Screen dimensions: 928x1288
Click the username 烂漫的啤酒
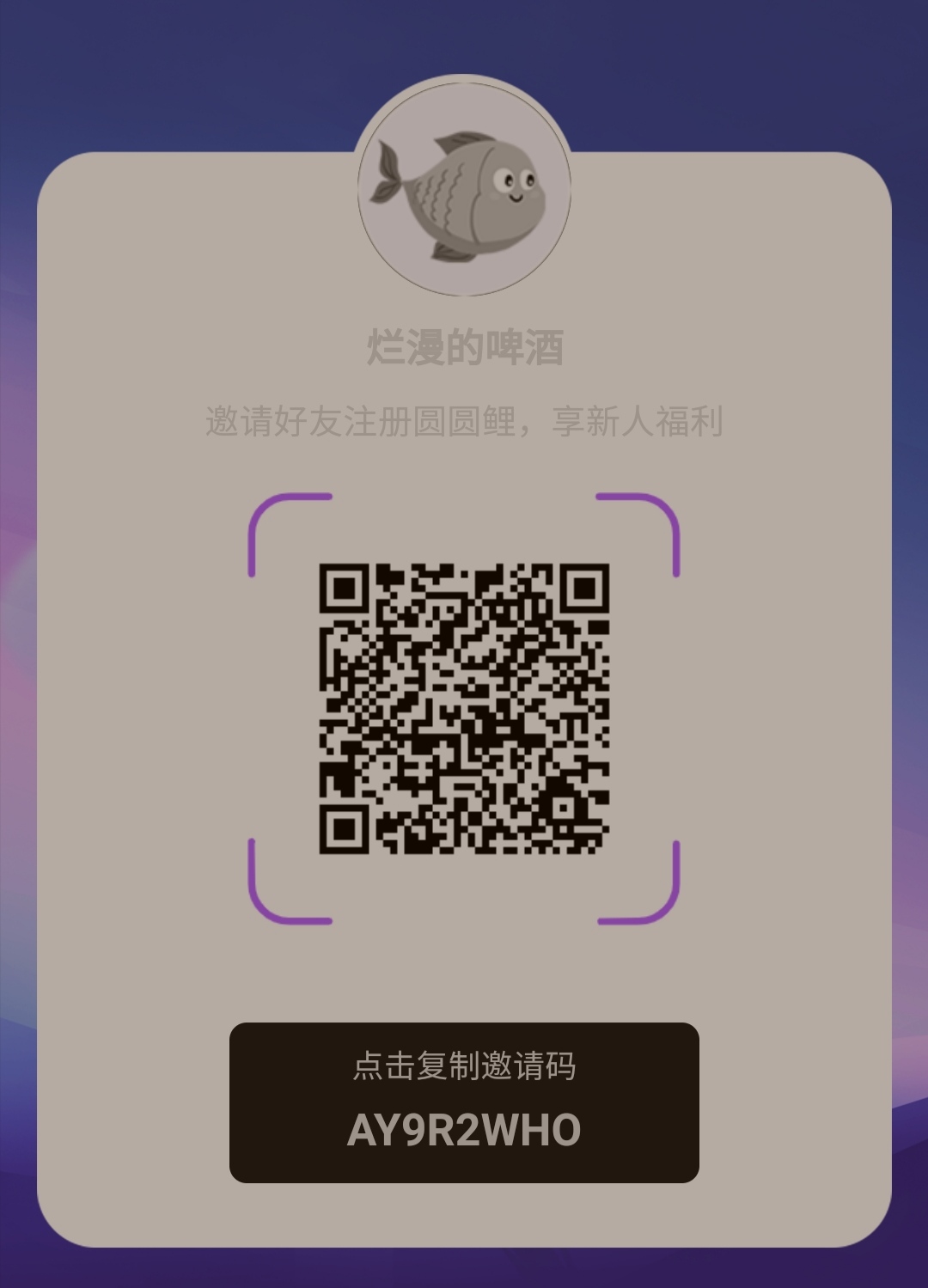(x=464, y=347)
